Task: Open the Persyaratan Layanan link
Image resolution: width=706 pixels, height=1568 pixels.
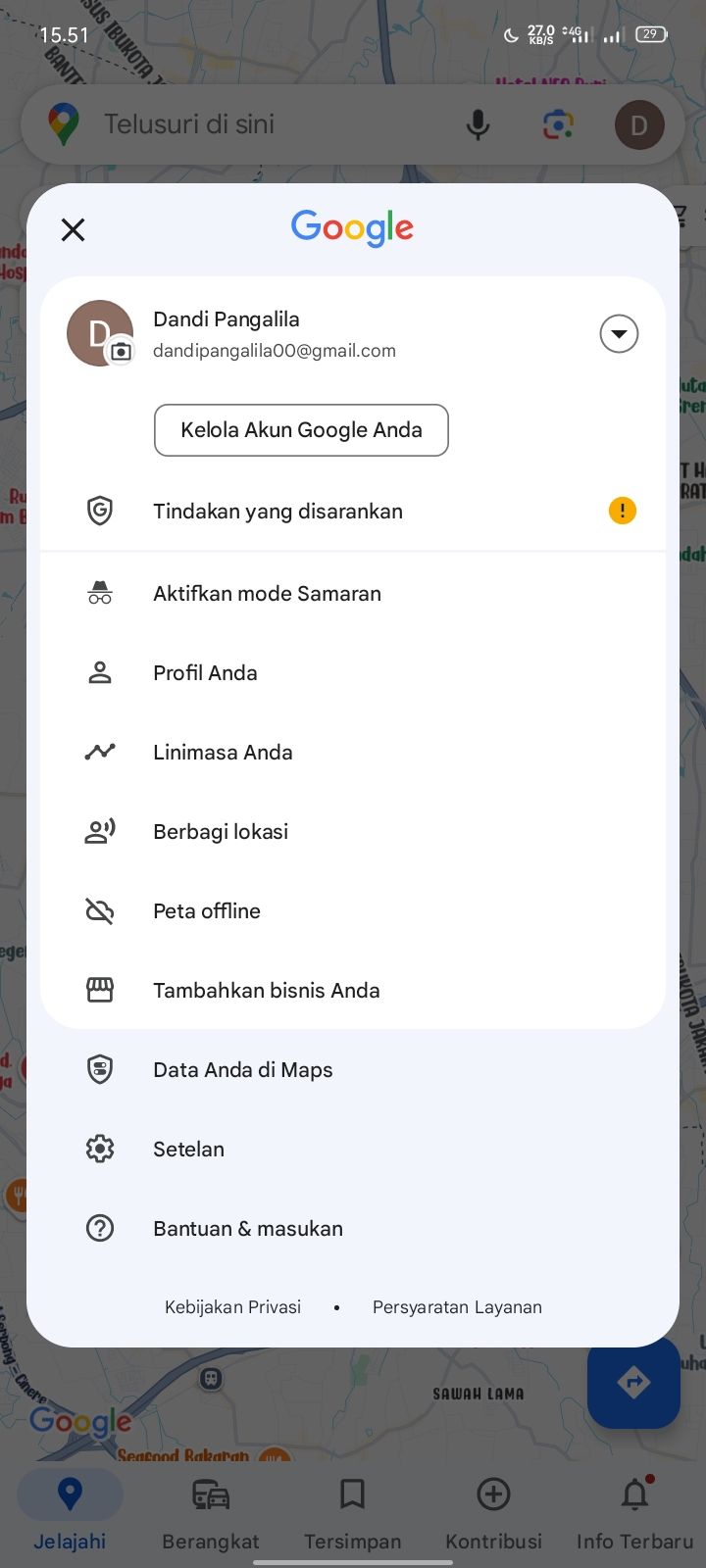Action: [457, 1307]
